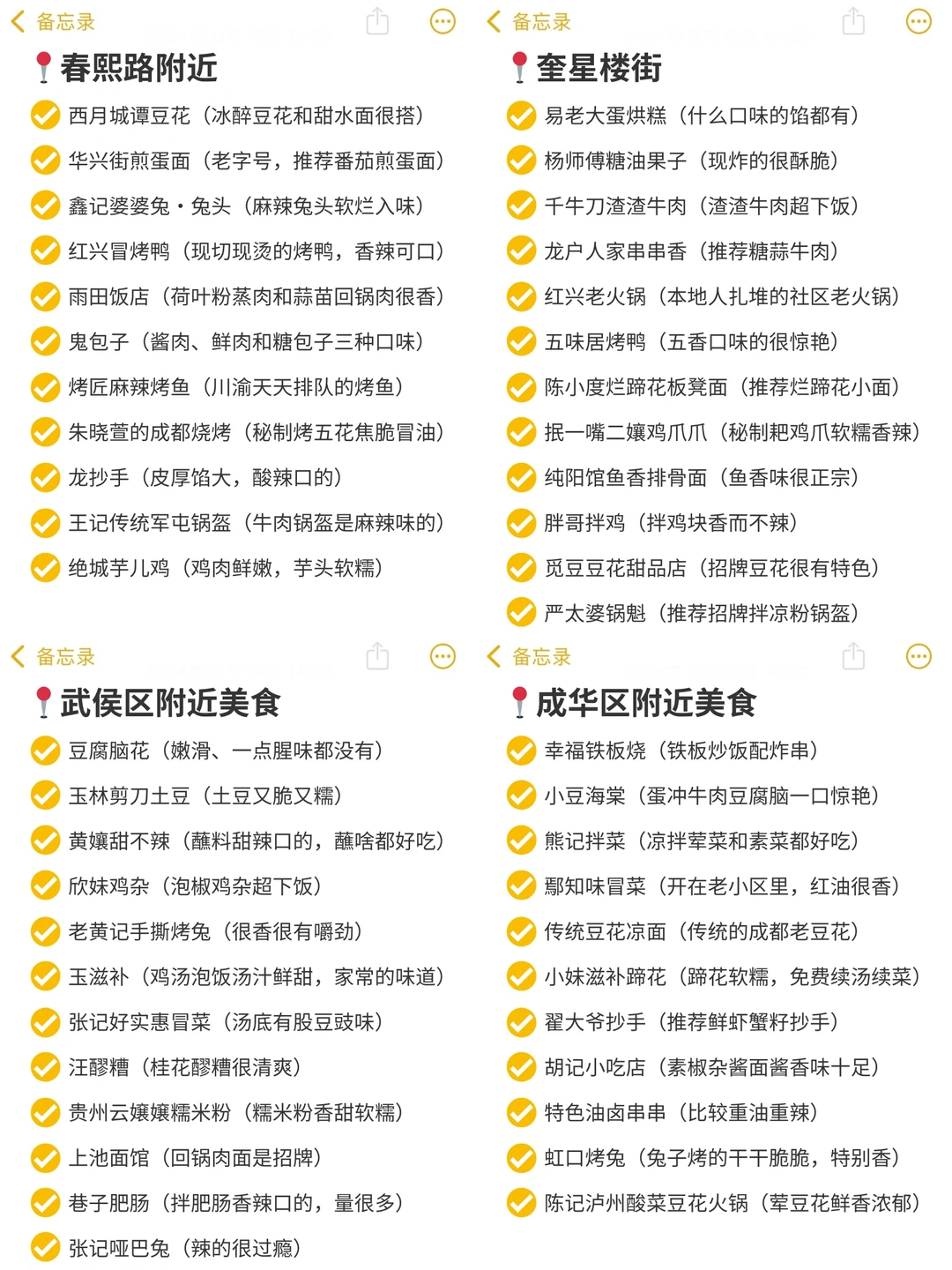
Task: Open the share icon in 奎星楼街 note
Action: (852, 21)
